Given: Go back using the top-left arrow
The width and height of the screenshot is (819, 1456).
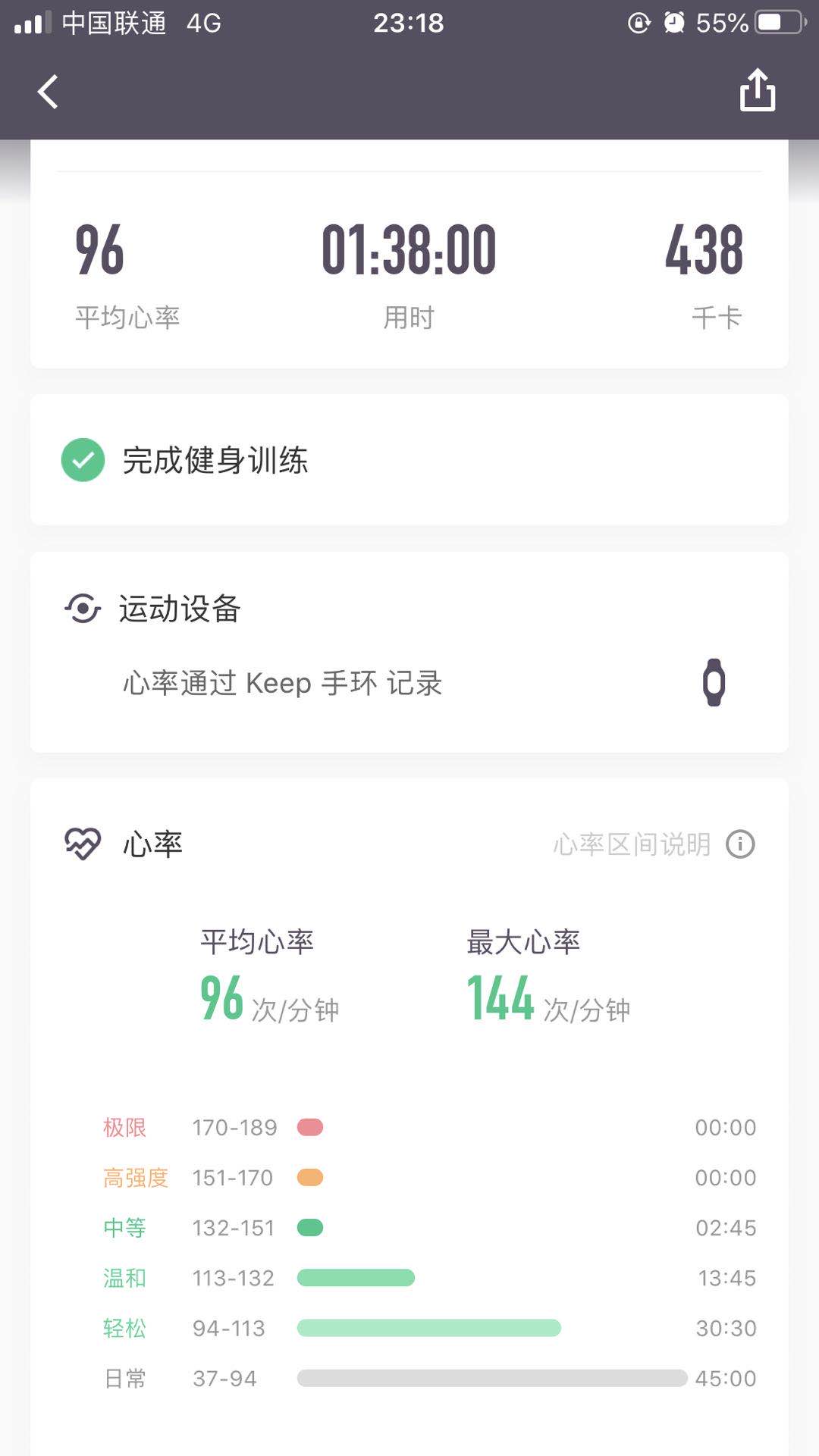Looking at the screenshot, I should [49, 92].
